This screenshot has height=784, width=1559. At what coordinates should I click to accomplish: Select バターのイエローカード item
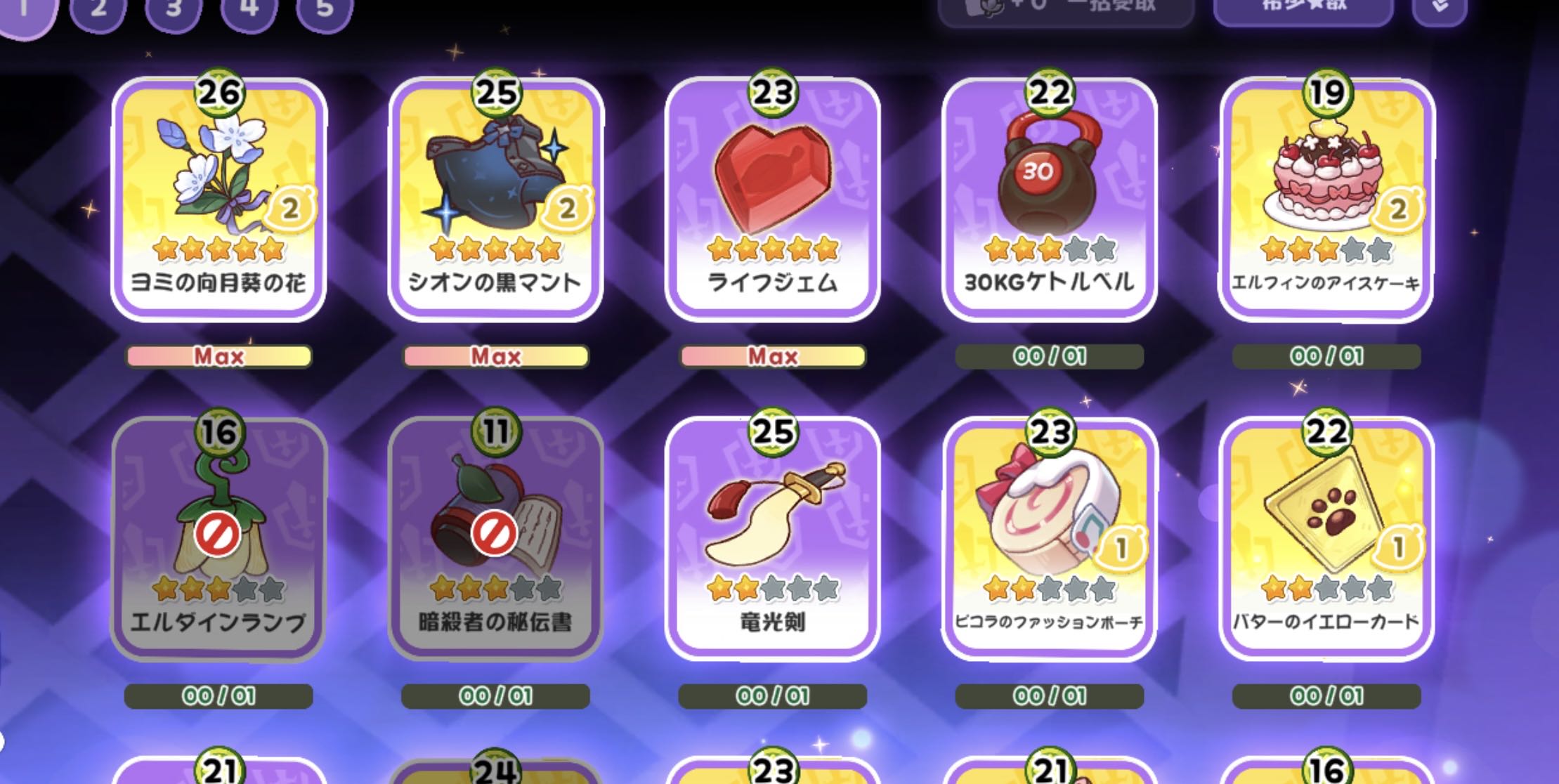(x=1326, y=540)
